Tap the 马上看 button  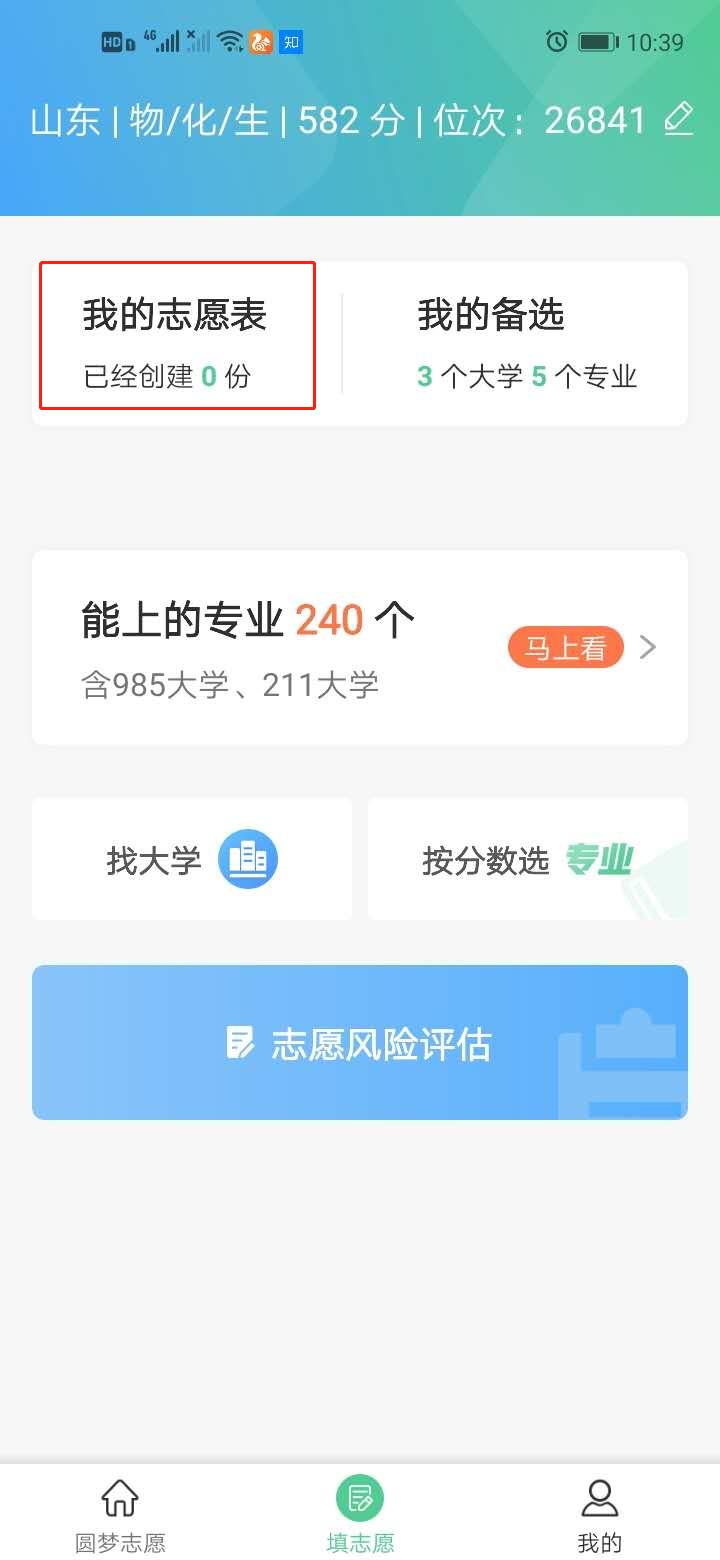pyautogui.click(x=566, y=648)
